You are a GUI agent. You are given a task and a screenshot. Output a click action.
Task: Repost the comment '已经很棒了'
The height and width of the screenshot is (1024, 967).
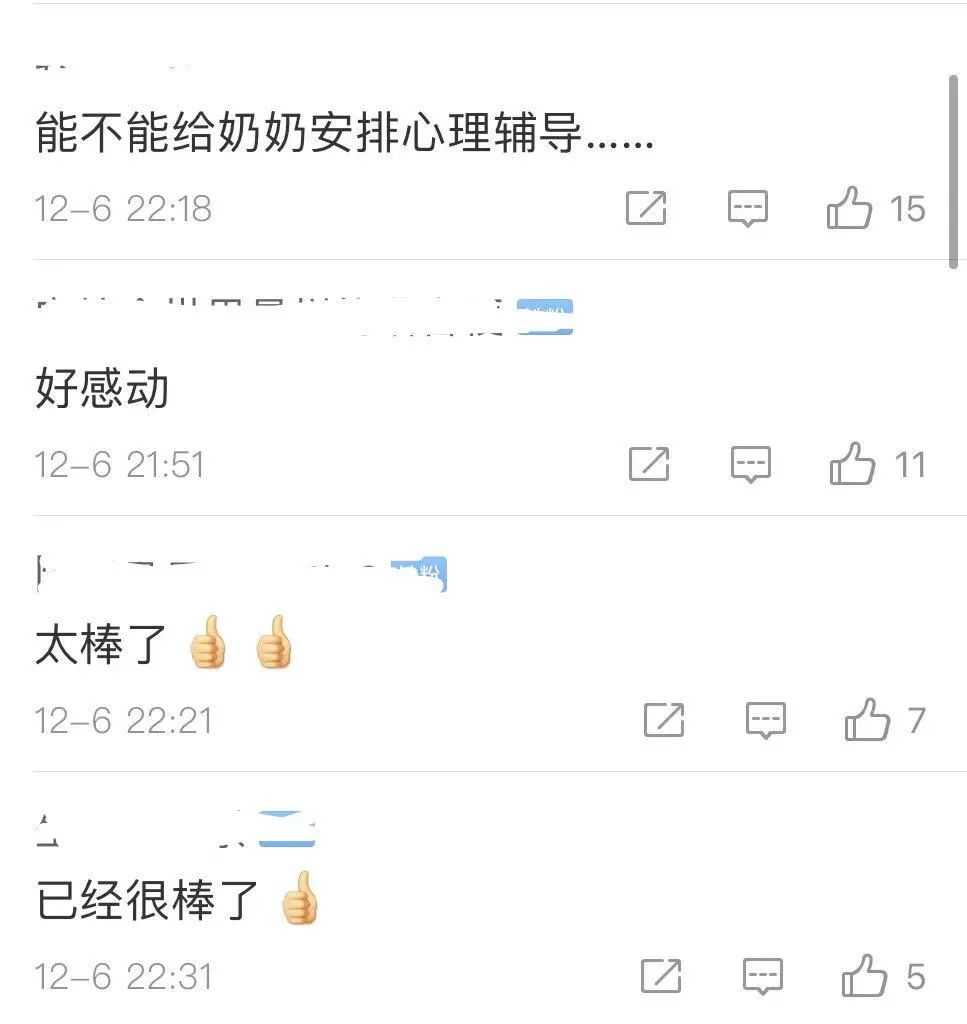(x=660, y=976)
